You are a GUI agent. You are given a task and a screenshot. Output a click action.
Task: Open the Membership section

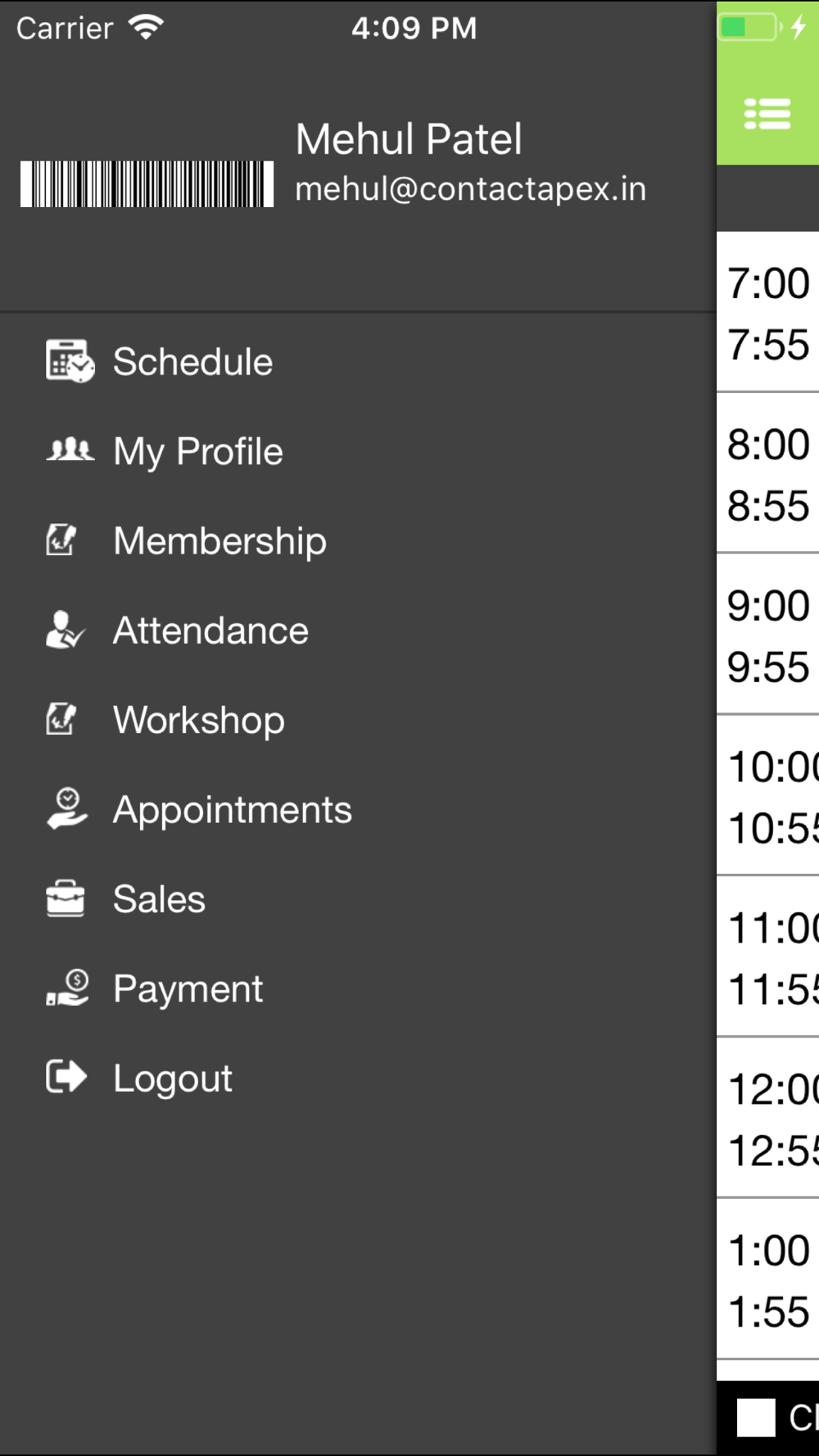tap(219, 541)
